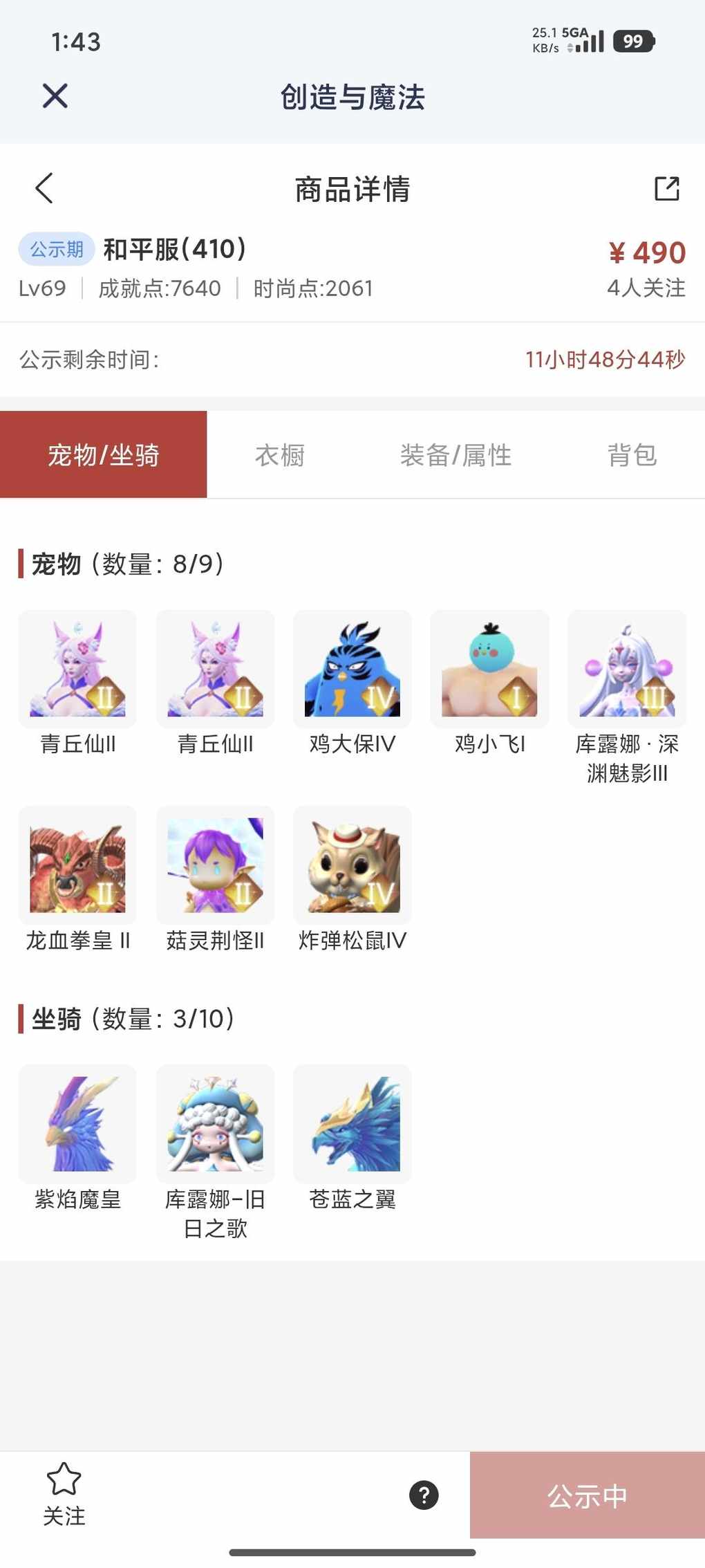Check pet 炸弹松鼠IV
Viewport: 705px width, 1568px height.
[352, 865]
